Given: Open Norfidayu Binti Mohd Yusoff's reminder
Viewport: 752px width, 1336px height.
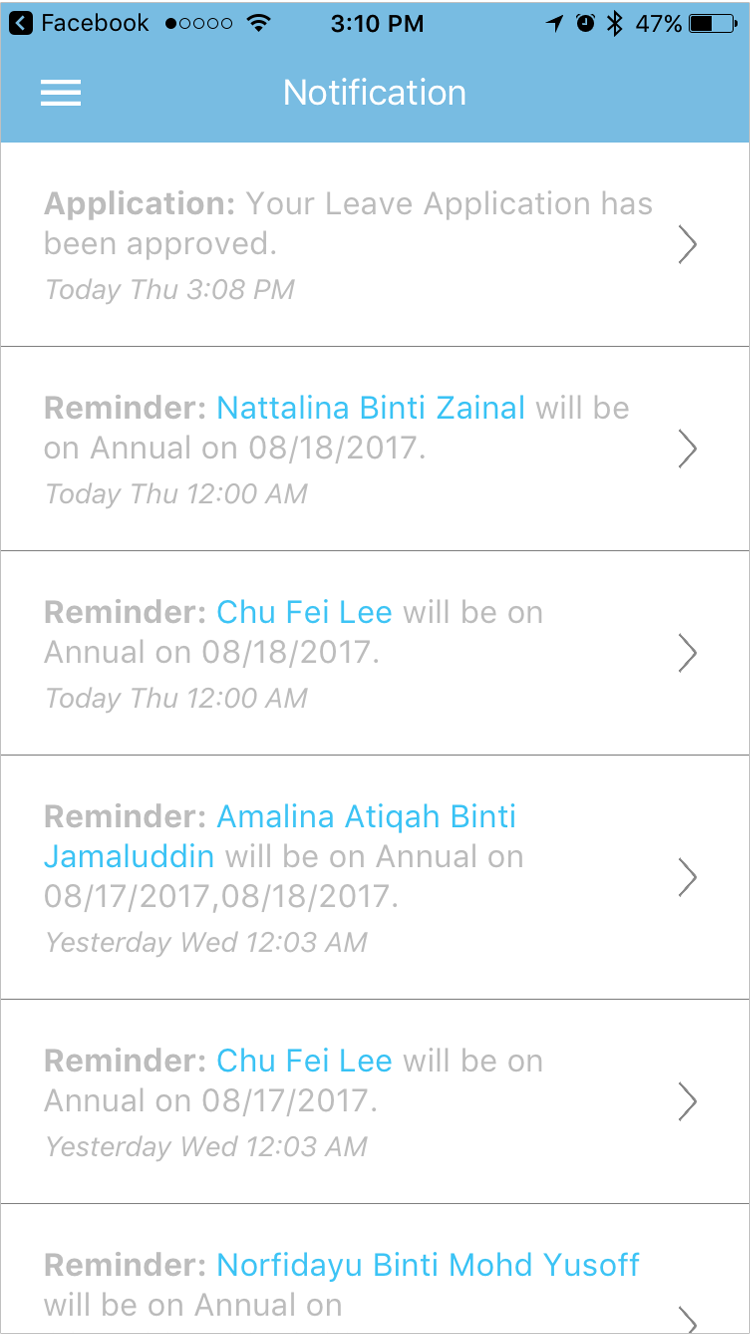Looking at the screenshot, I should (x=375, y=1283).
